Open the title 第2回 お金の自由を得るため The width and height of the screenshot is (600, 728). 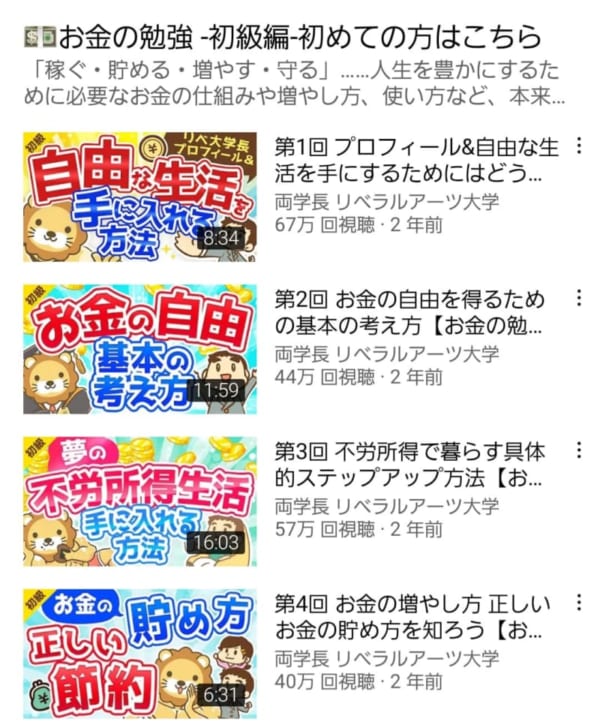click(x=410, y=312)
